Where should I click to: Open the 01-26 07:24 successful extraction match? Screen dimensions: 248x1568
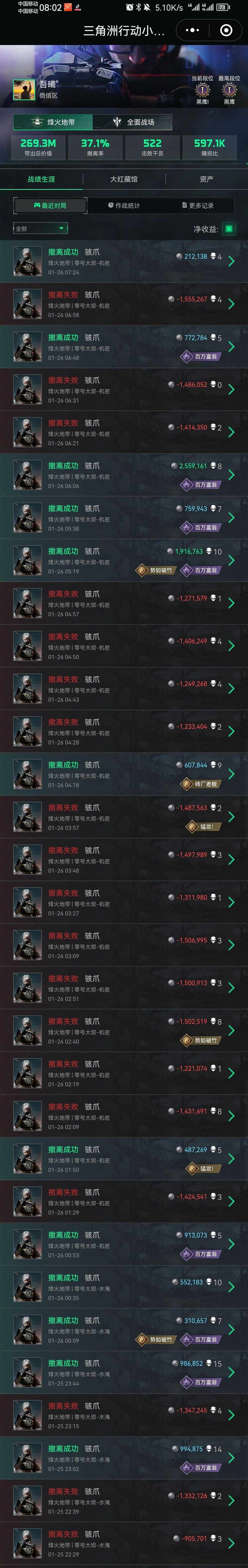coord(124,261)
